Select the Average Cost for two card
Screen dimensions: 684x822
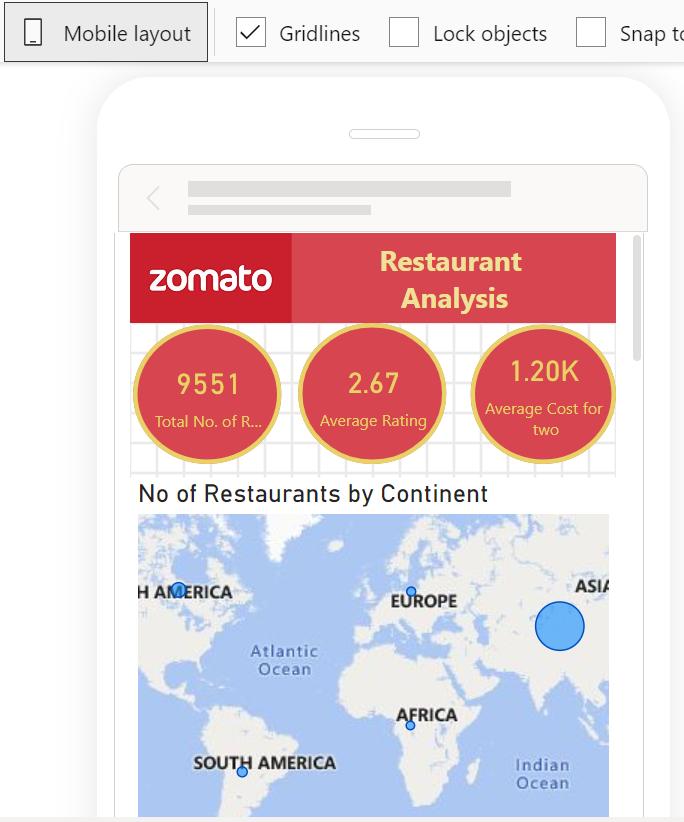pos(544,393)
